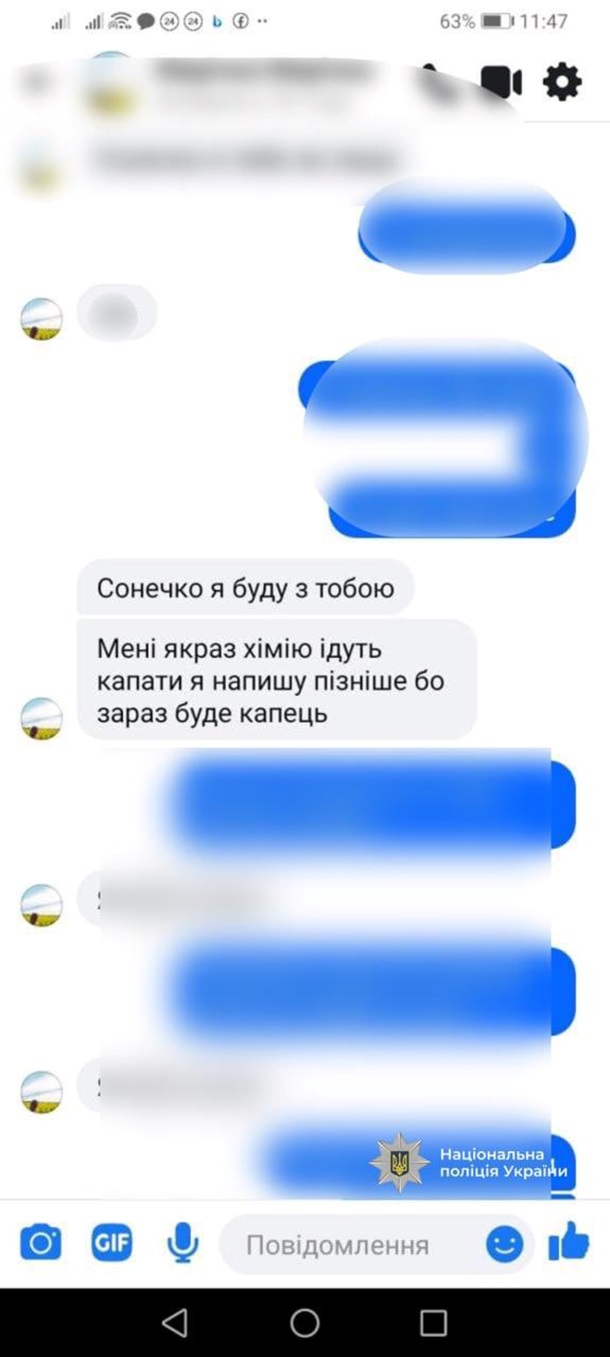Go back using system navigation
Image resolution: width=610 pixels, height=1357 pixels.
point(175,1323)
